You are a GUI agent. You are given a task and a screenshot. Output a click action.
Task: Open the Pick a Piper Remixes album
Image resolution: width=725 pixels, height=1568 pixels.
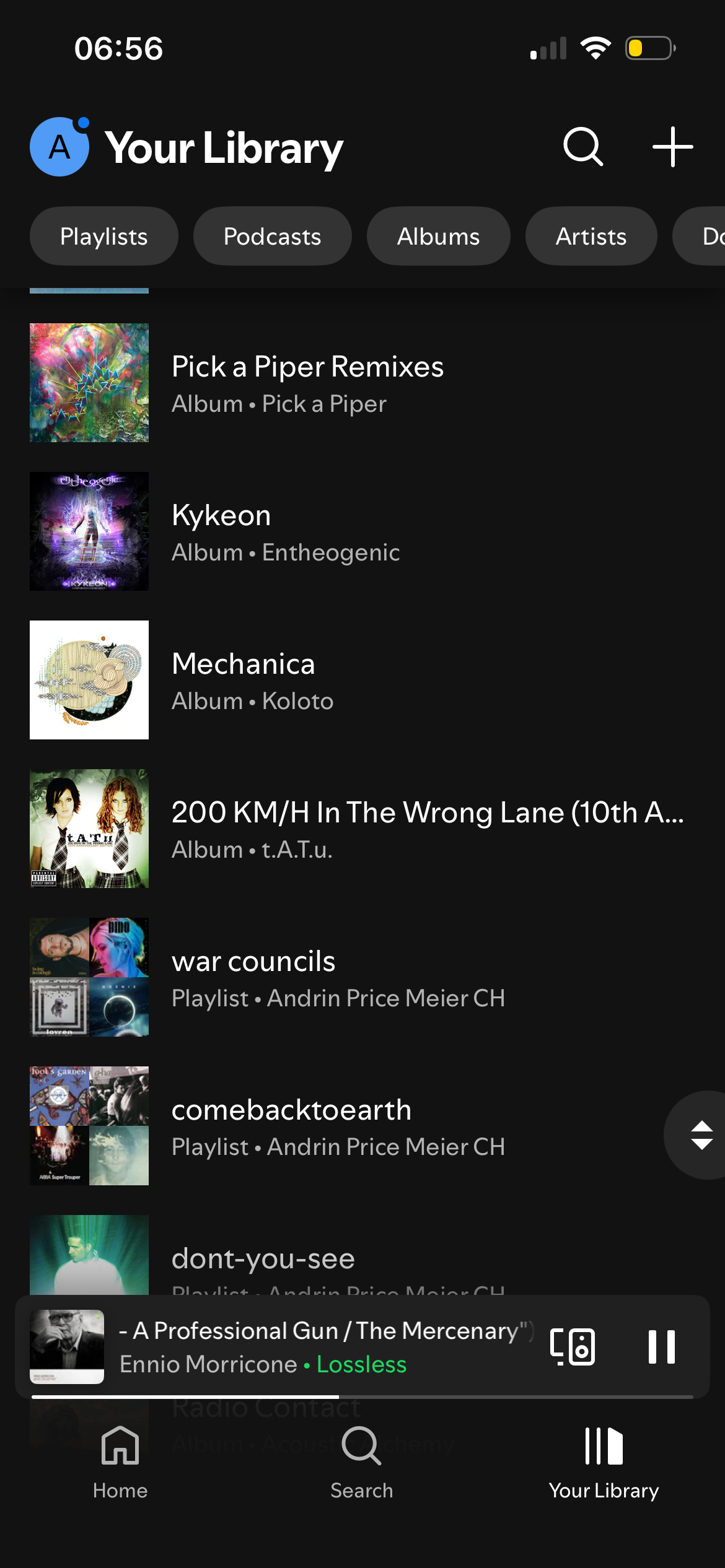pos(307,383)
